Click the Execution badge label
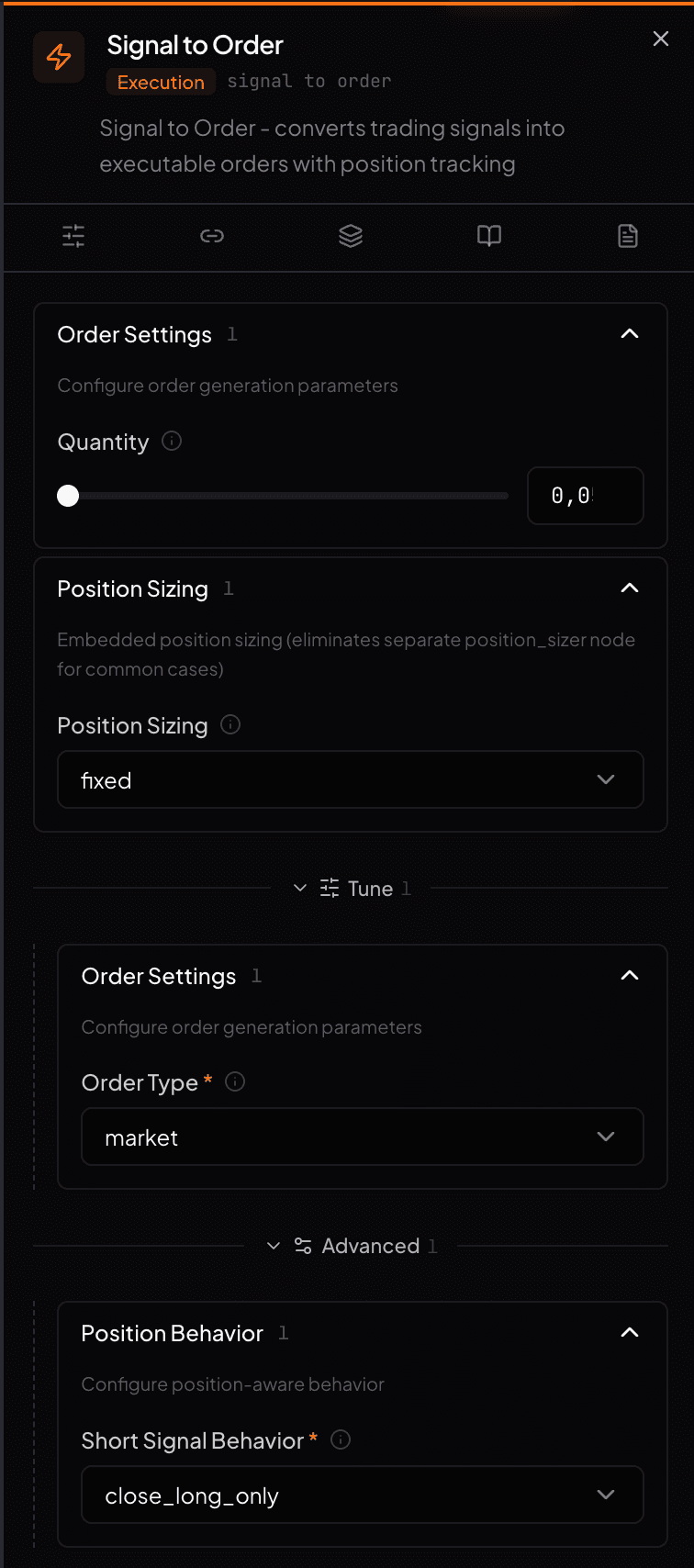The width and height of the screenshot is (694, 1568). pos(161,82)
